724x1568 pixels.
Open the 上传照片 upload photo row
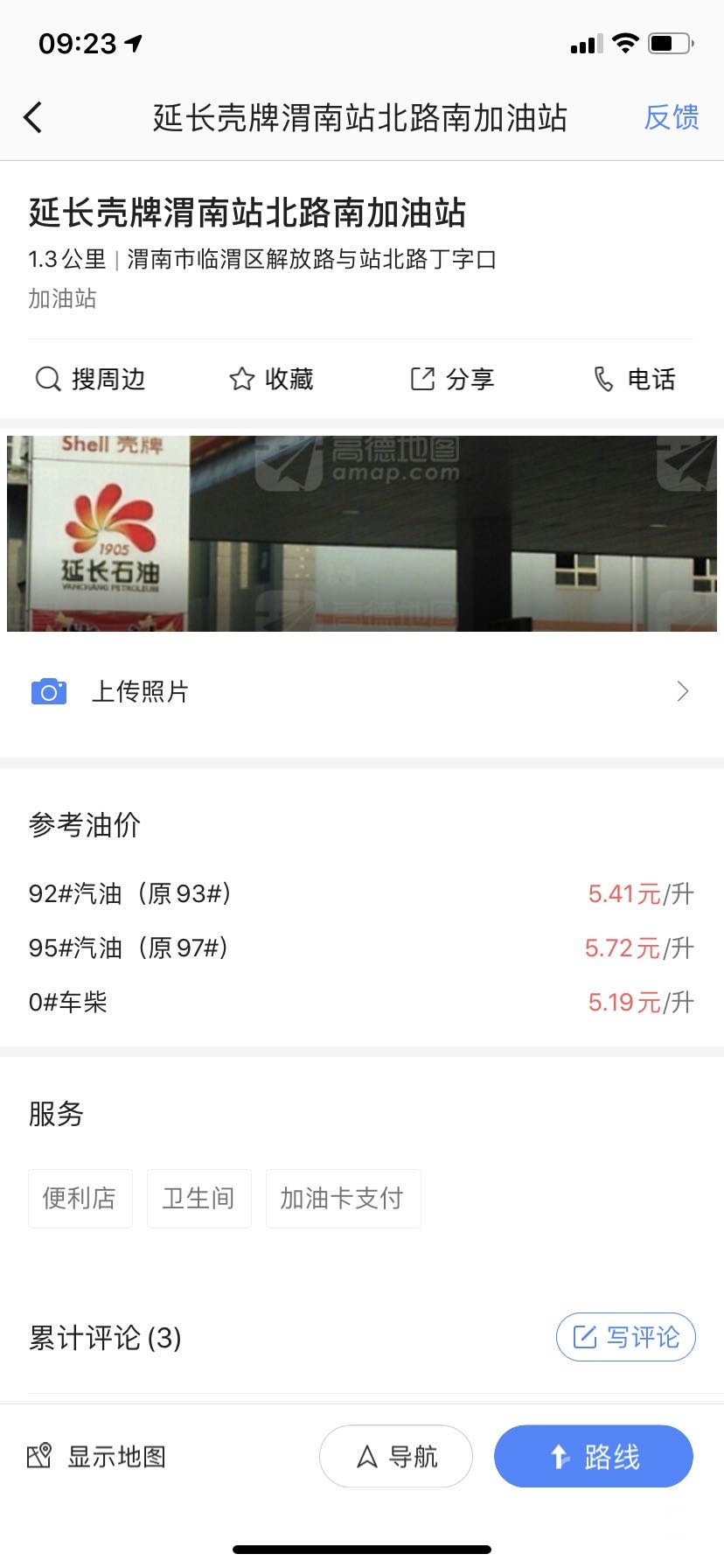tap(362, 692)
